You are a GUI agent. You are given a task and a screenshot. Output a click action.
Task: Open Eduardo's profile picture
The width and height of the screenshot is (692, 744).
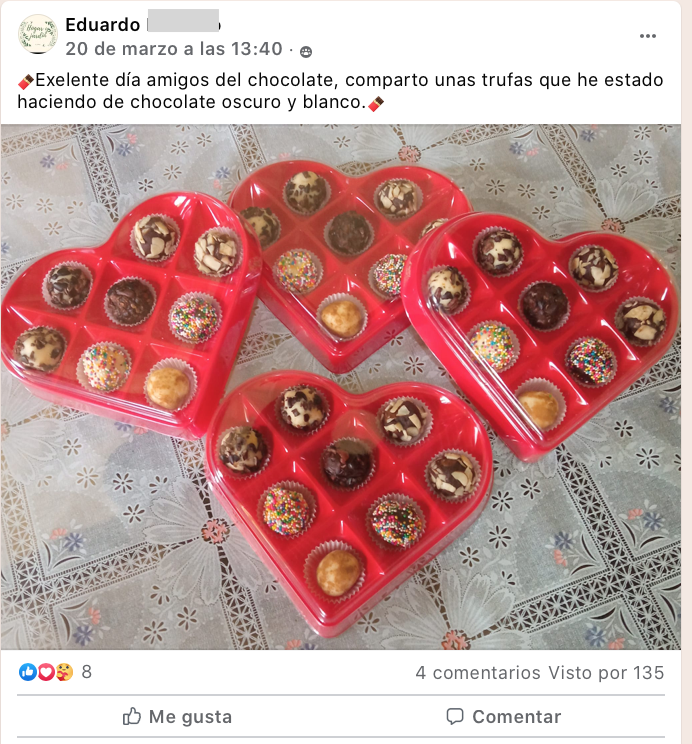(38, 35)
